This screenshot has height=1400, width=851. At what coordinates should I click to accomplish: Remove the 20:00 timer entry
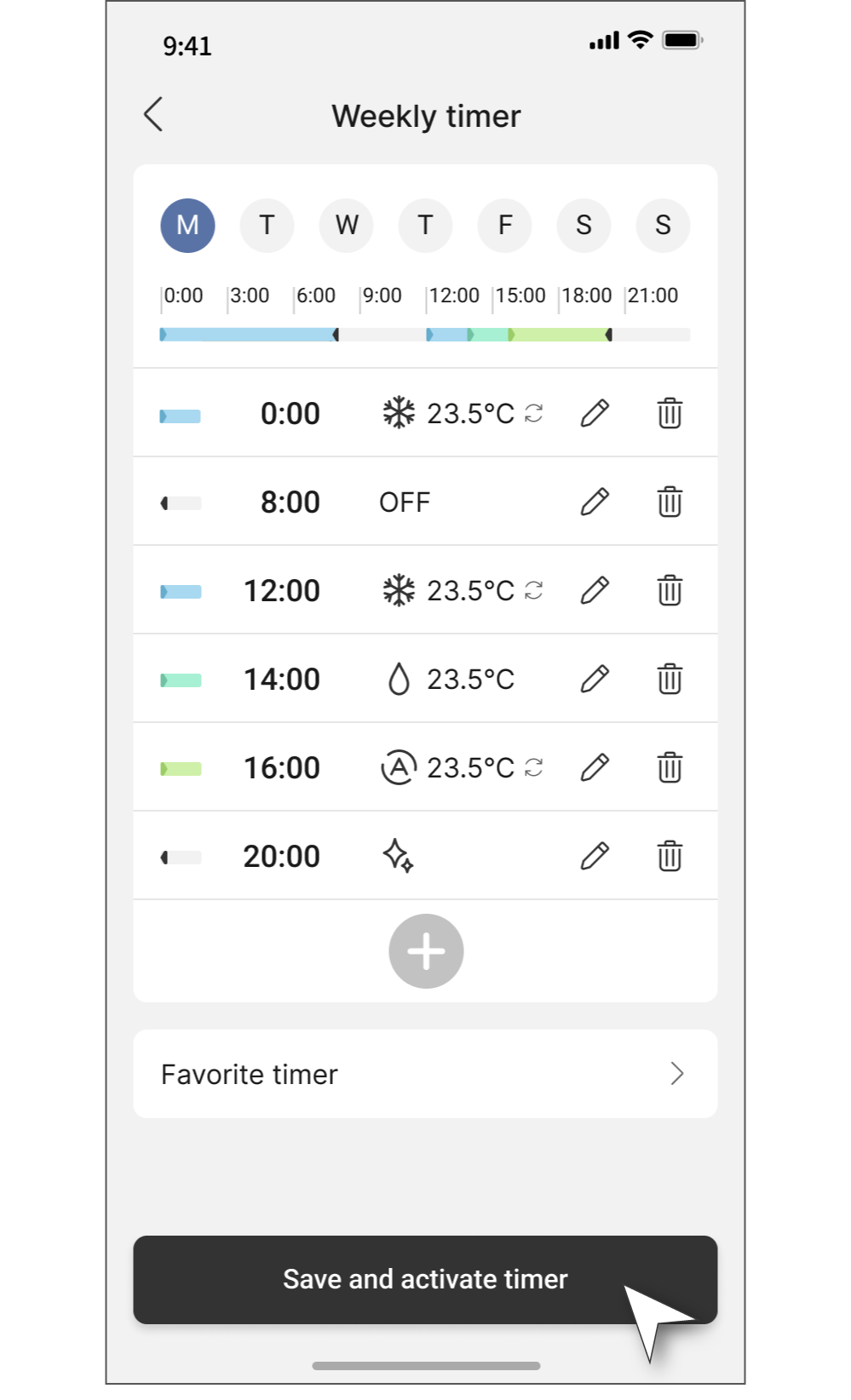click(x=670, y=857)
